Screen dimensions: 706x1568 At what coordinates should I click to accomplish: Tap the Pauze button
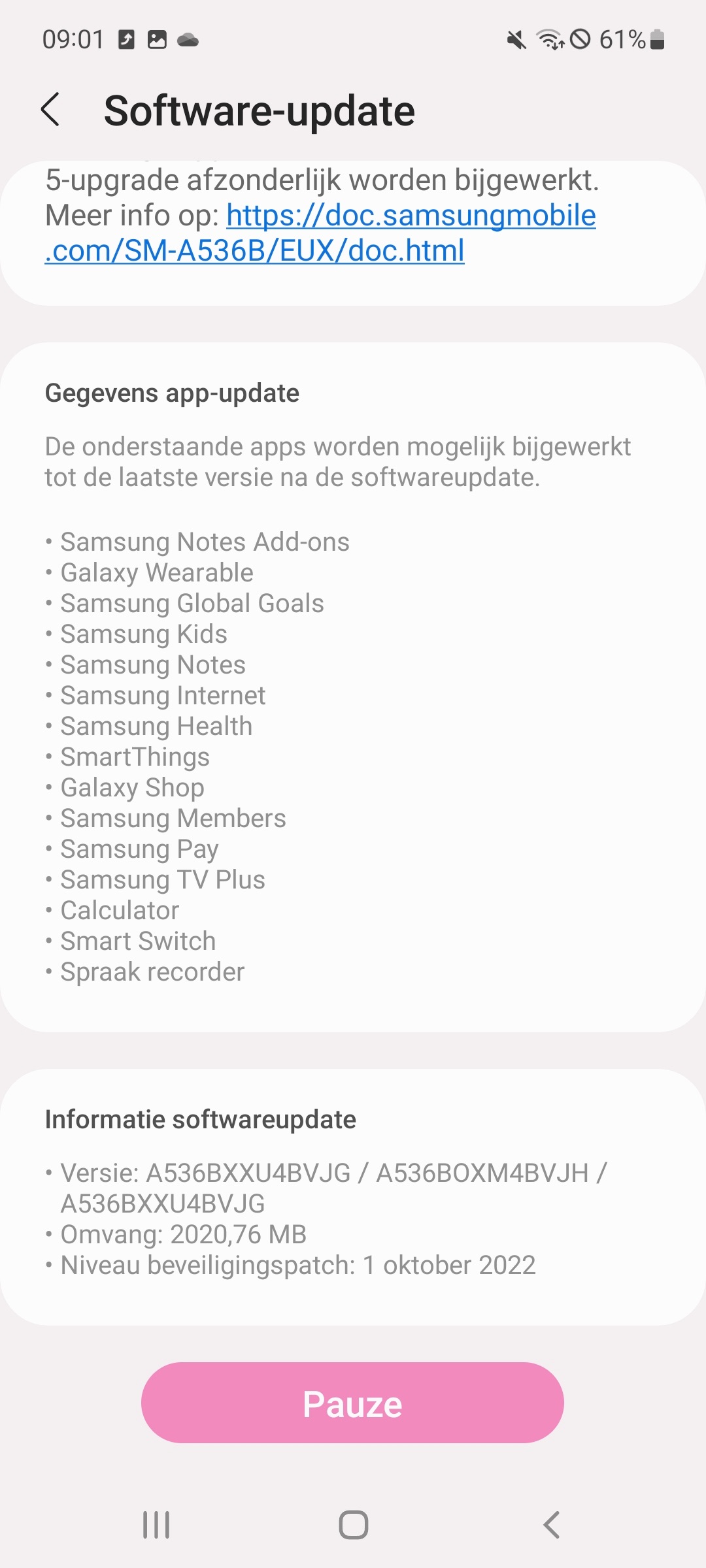click(x=352, y=1403)
